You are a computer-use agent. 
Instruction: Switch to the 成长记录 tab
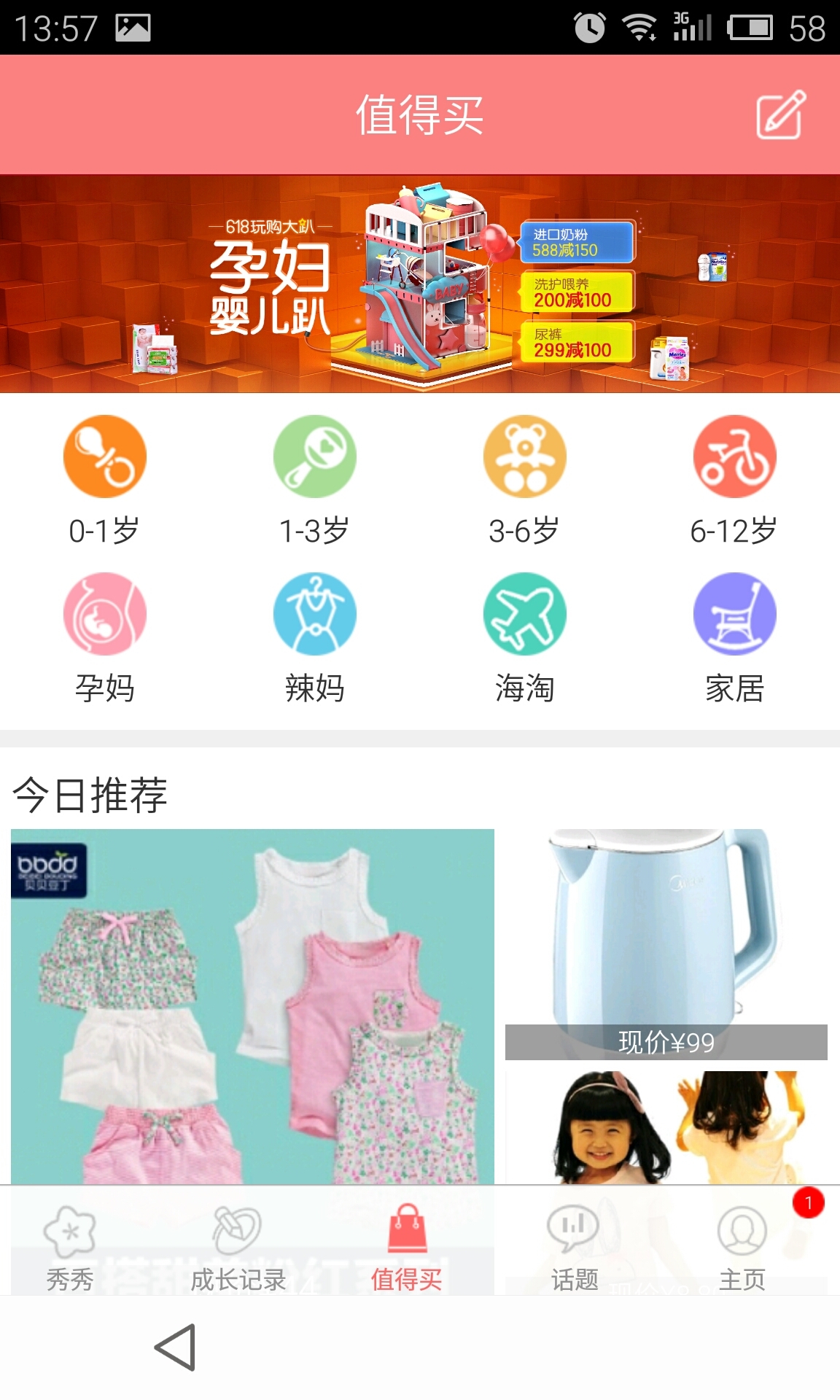(238, 1248)
